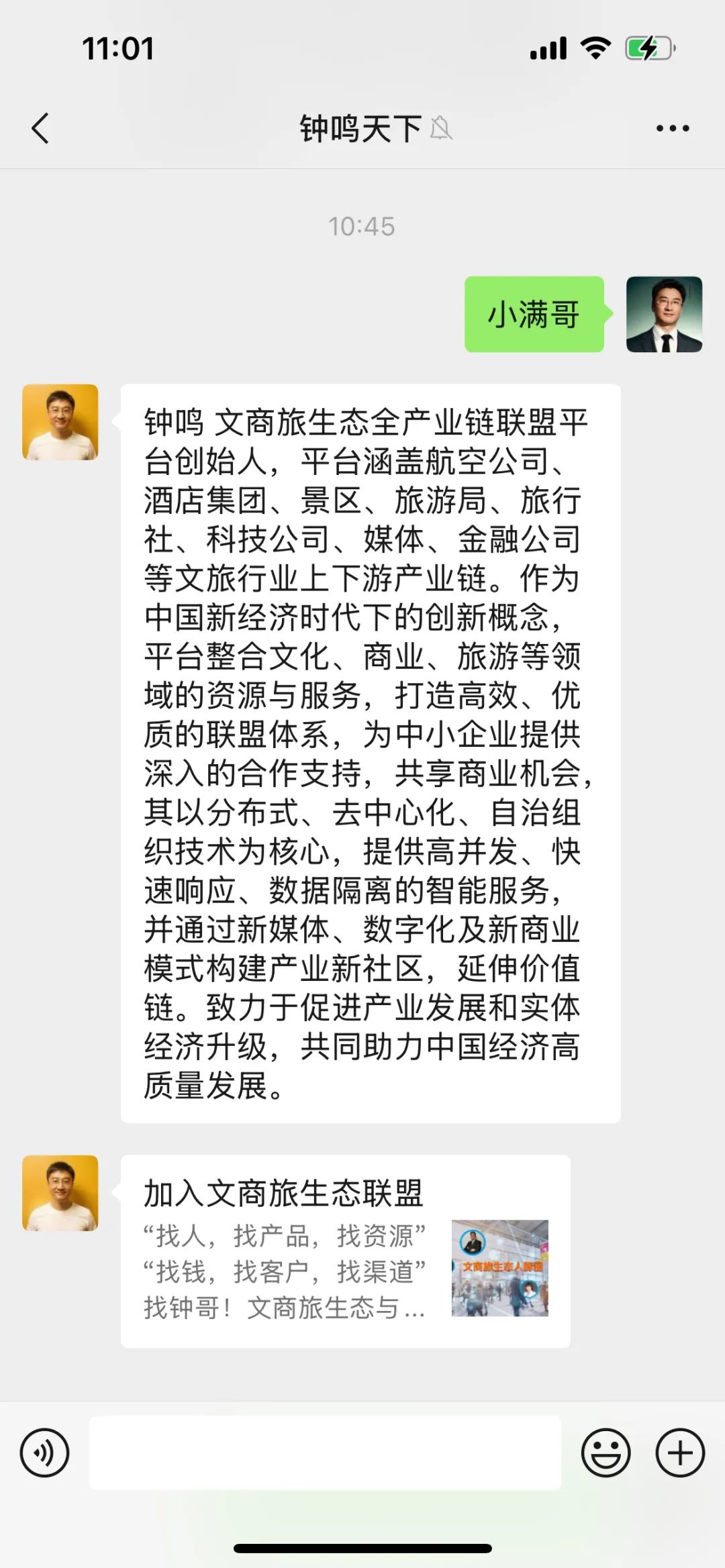Screen dimensions: 725x1568
Task: Open 钟鸣's avatar beside the 加入文商旅生态联盟 card
Action: pos(60,1193)
